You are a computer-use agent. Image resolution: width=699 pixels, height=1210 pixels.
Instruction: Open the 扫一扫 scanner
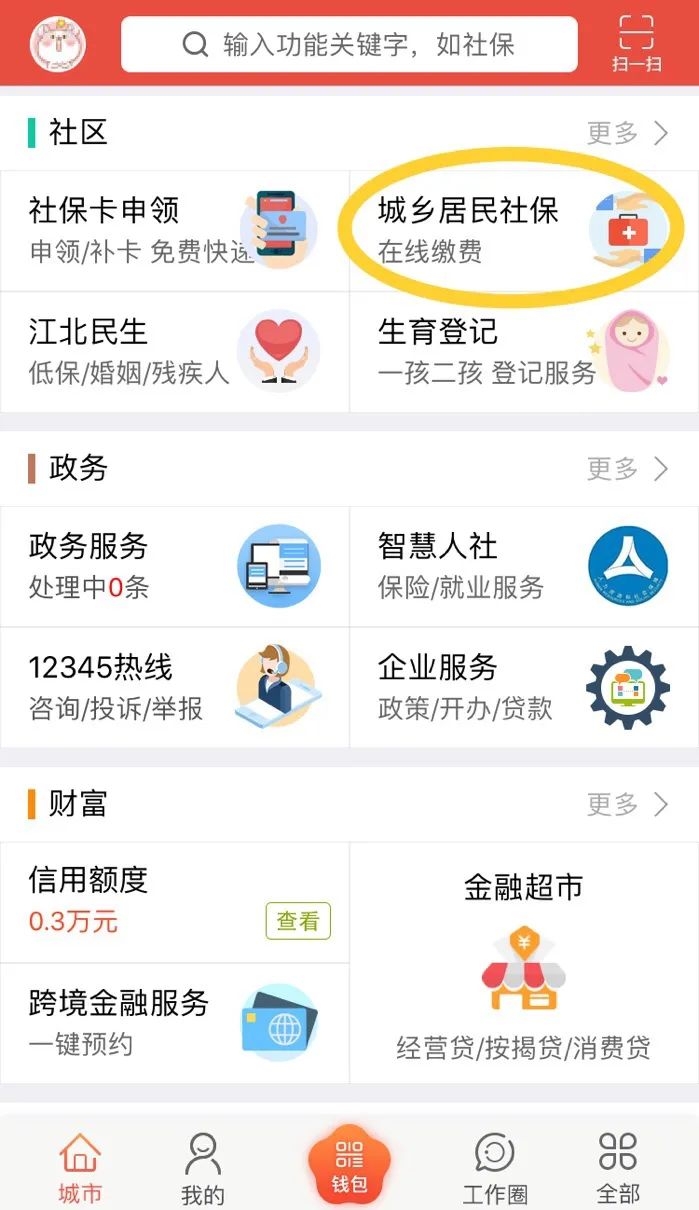636,43
